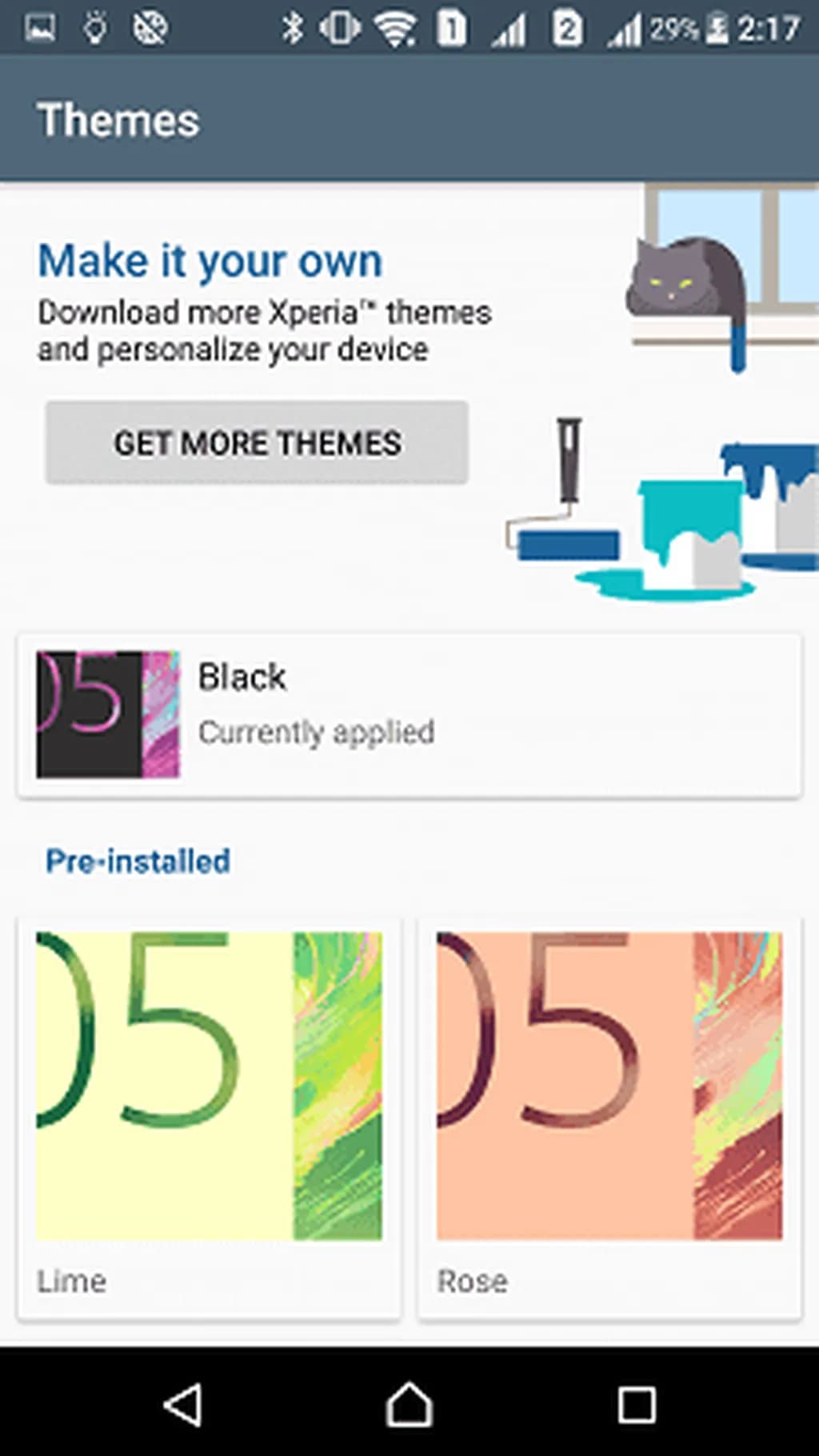Open the Rose theme card

tap(609, 1116)
